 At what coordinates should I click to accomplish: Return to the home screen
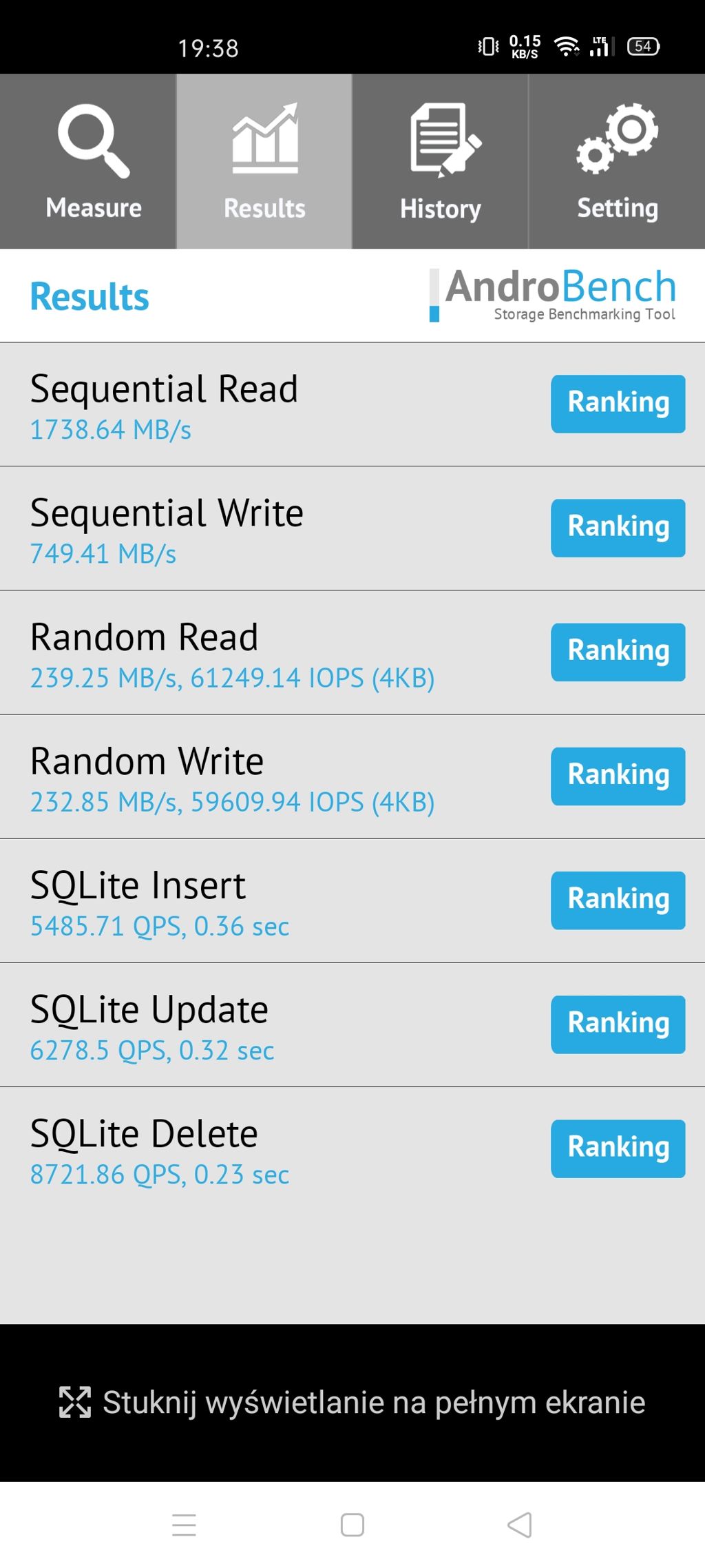352,1525
